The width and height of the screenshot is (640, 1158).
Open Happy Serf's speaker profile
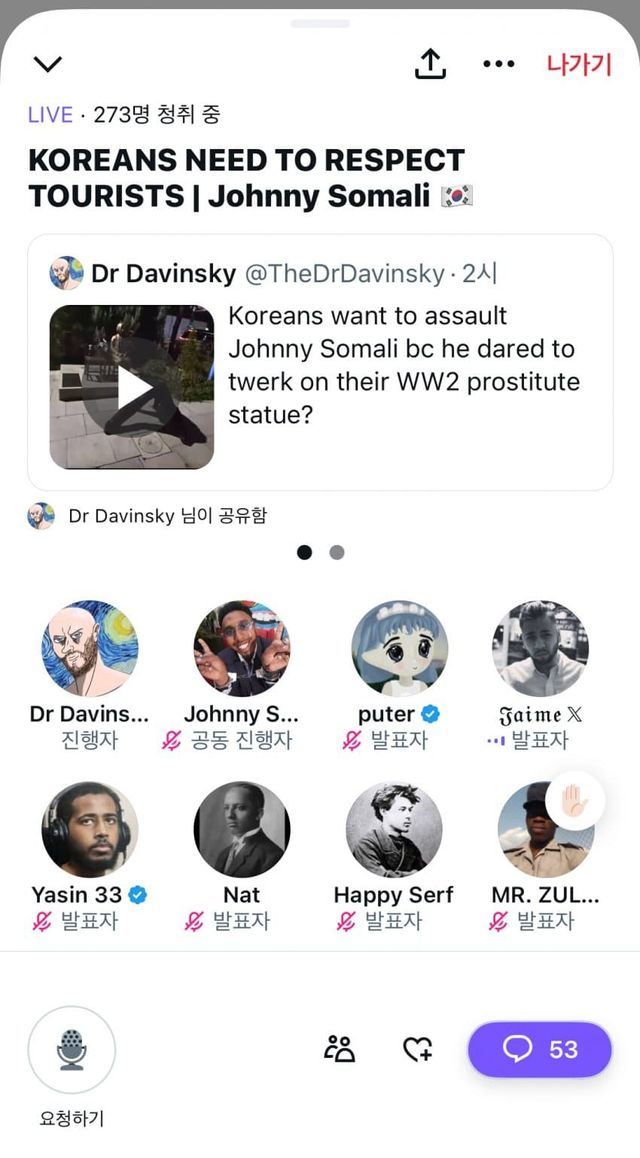[x=394, y=830]
